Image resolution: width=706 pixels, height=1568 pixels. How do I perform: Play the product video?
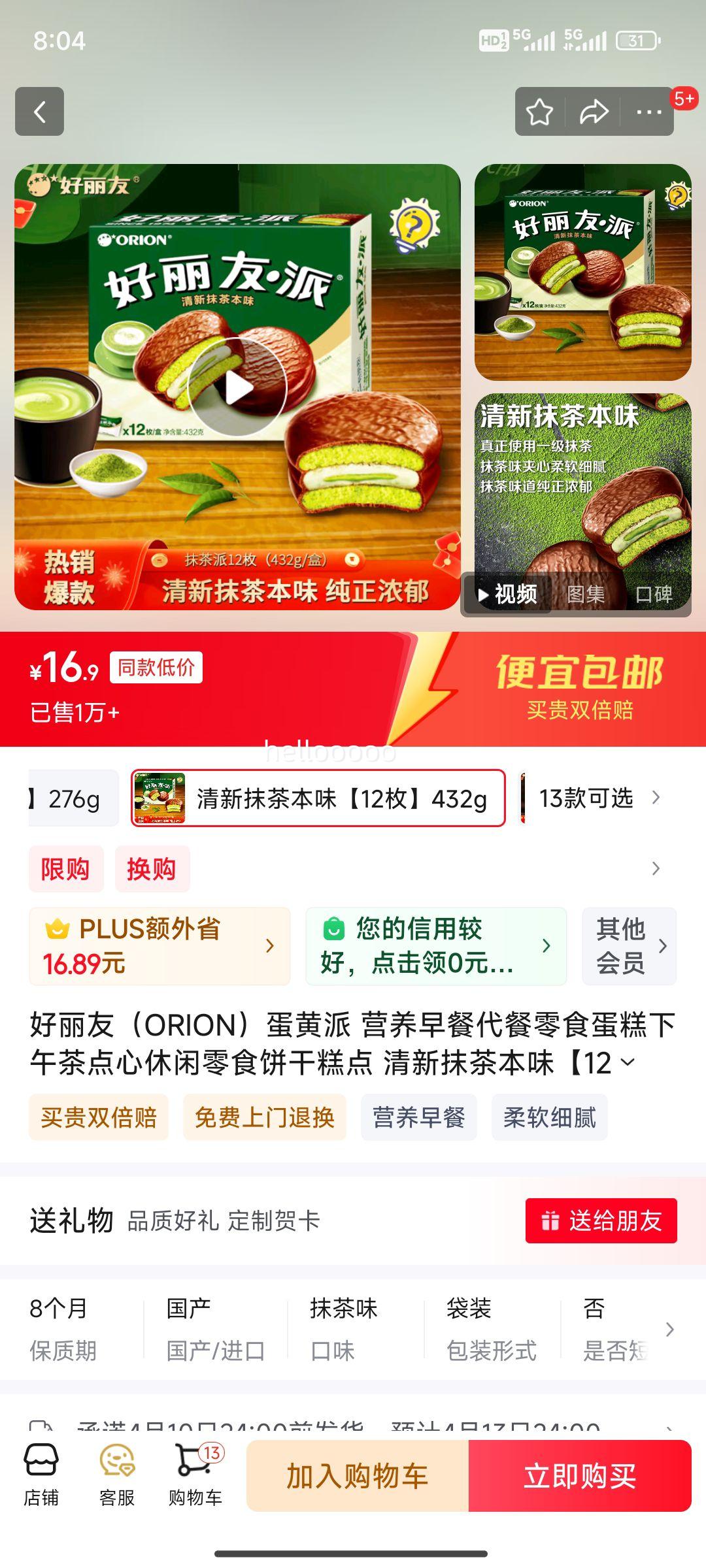click(237, 387)
